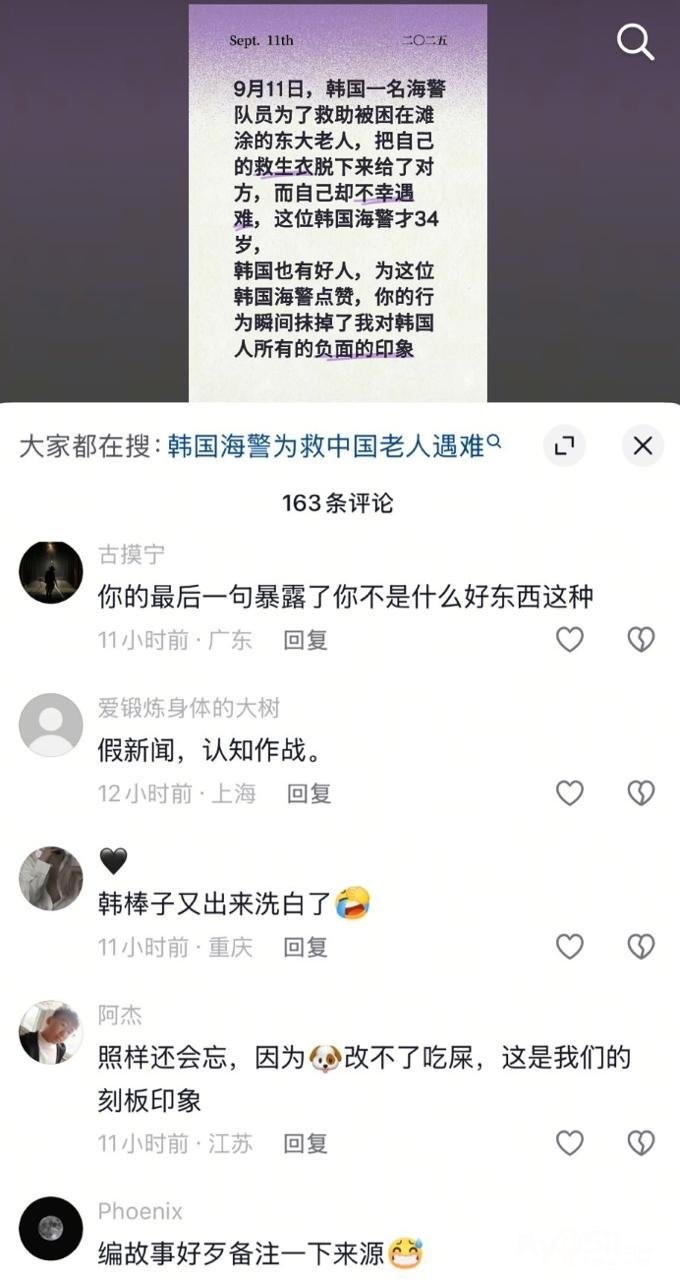View Phoenix's profile avatar
680x1280 pixels.
pos(51,1228)
